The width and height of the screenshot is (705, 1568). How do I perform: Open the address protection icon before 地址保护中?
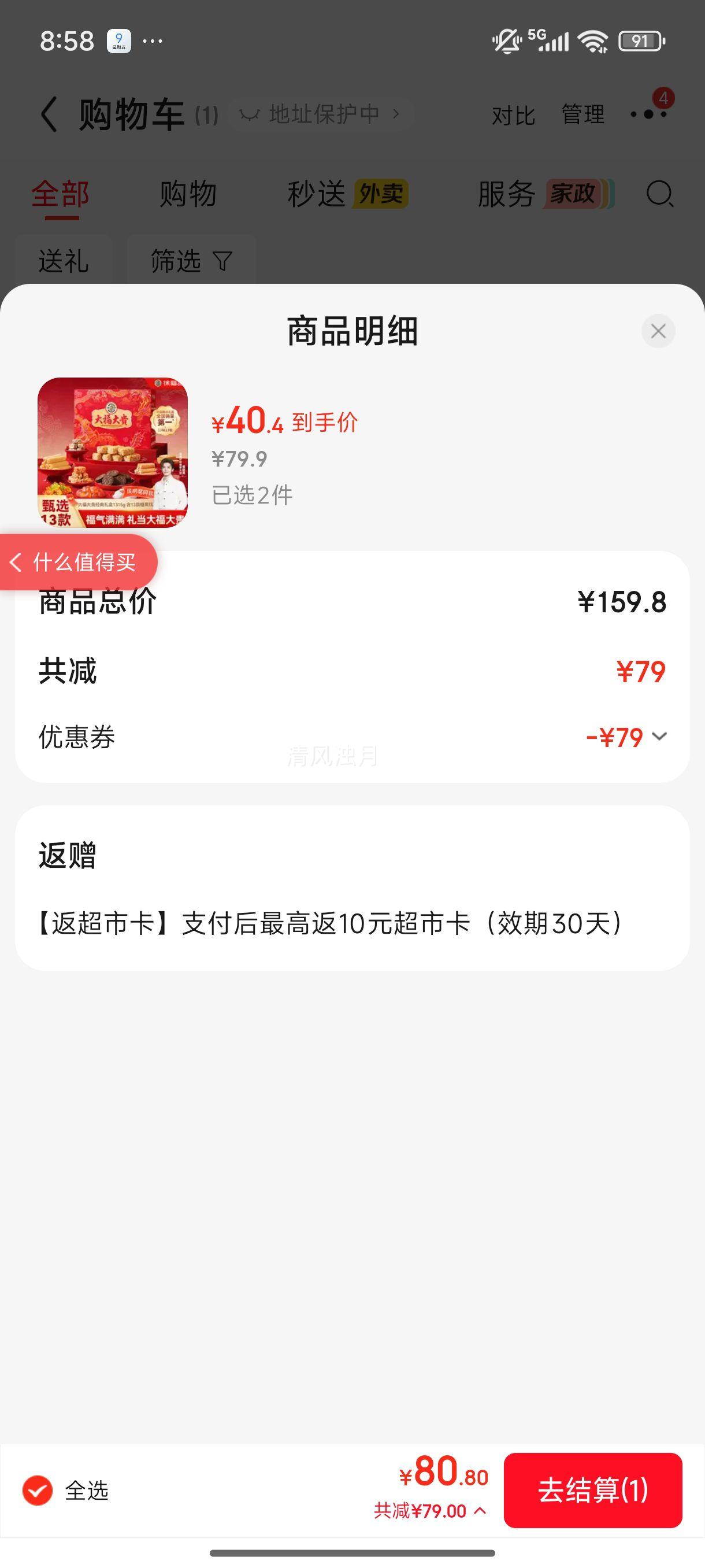point(252,113)
